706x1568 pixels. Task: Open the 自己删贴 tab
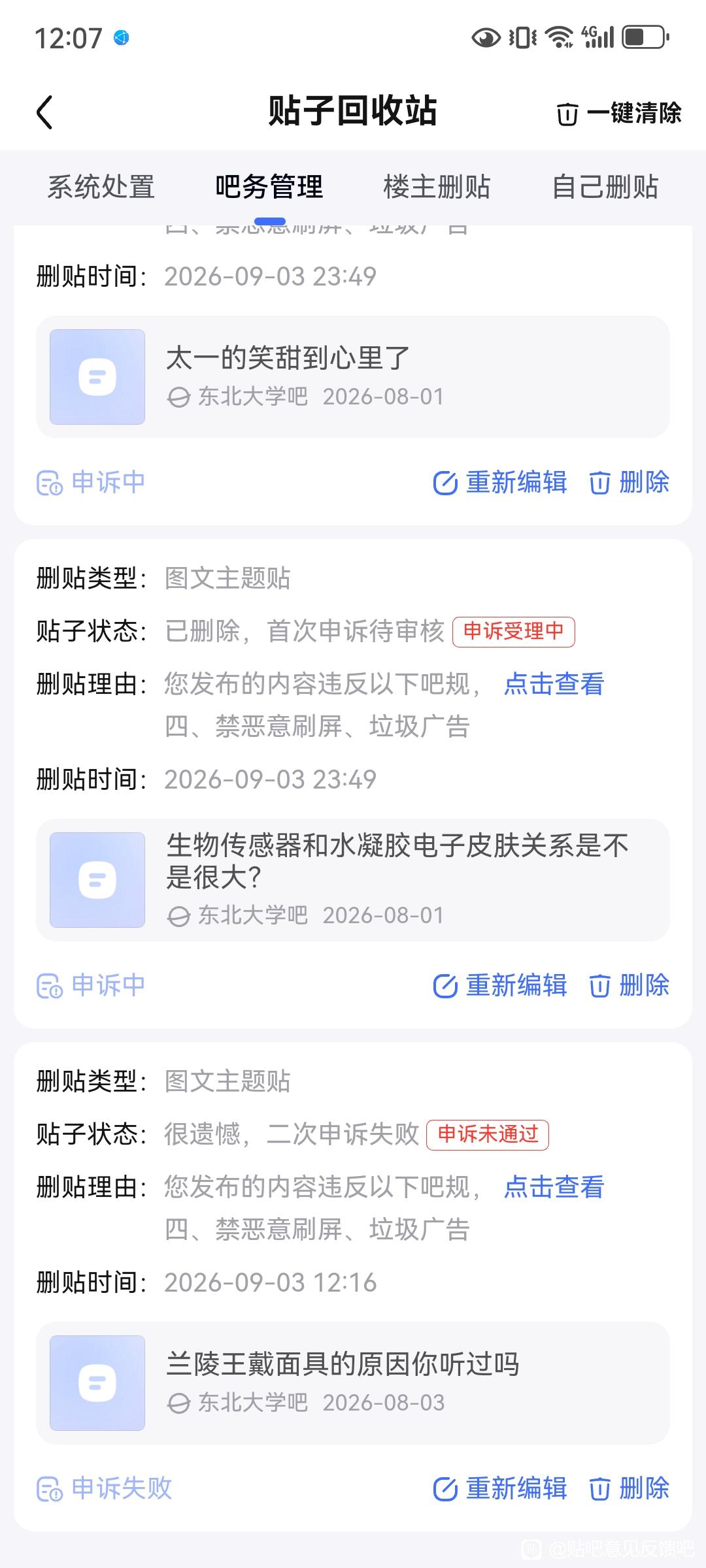pyautogui.click(x=605, y=187)
